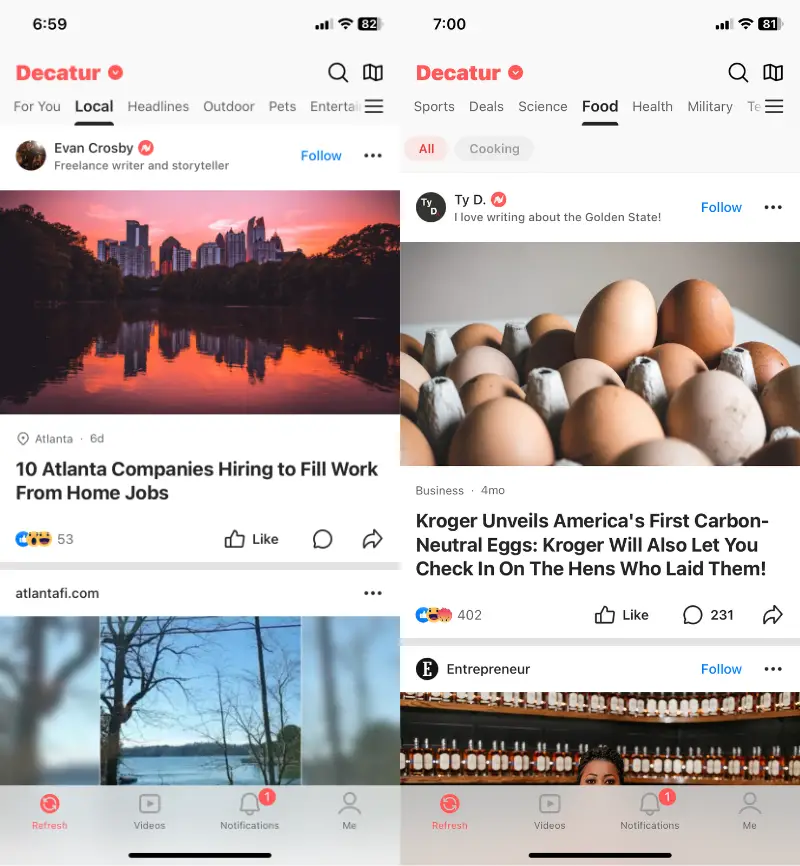Screen dimensions: 800x866
Task: Open the Military tab
Action: pyautogui.click(x=710, y=106)
